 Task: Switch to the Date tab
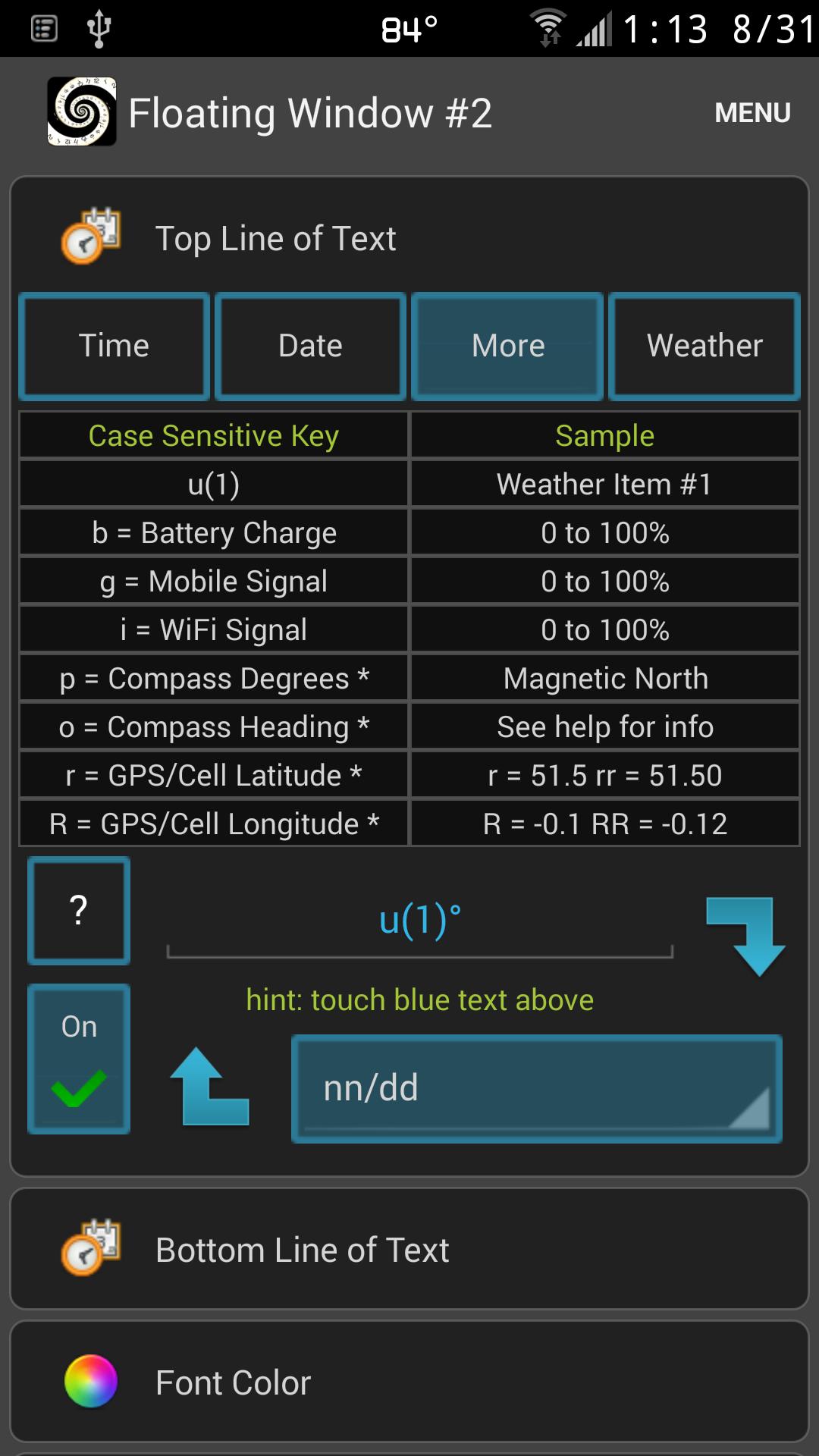pos(310,346)
